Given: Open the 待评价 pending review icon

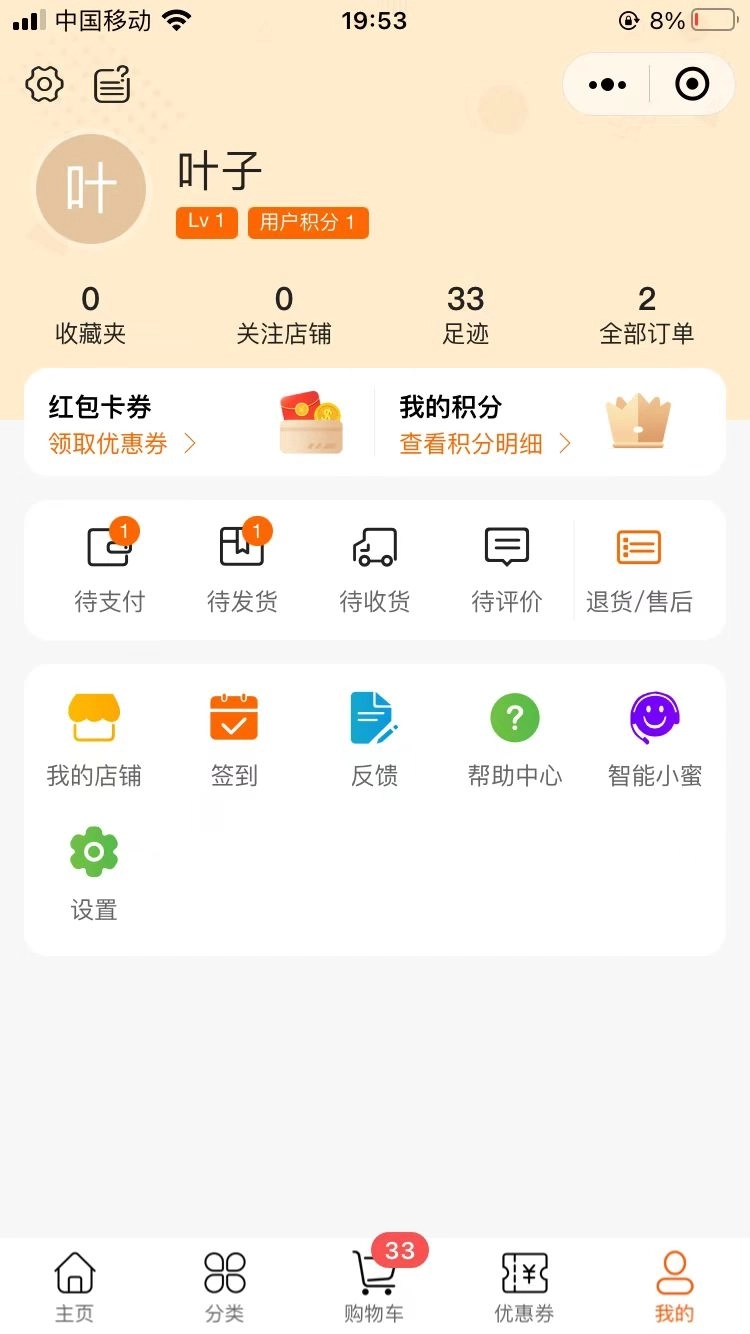Looking at the screenshot, I should (506, 548).
